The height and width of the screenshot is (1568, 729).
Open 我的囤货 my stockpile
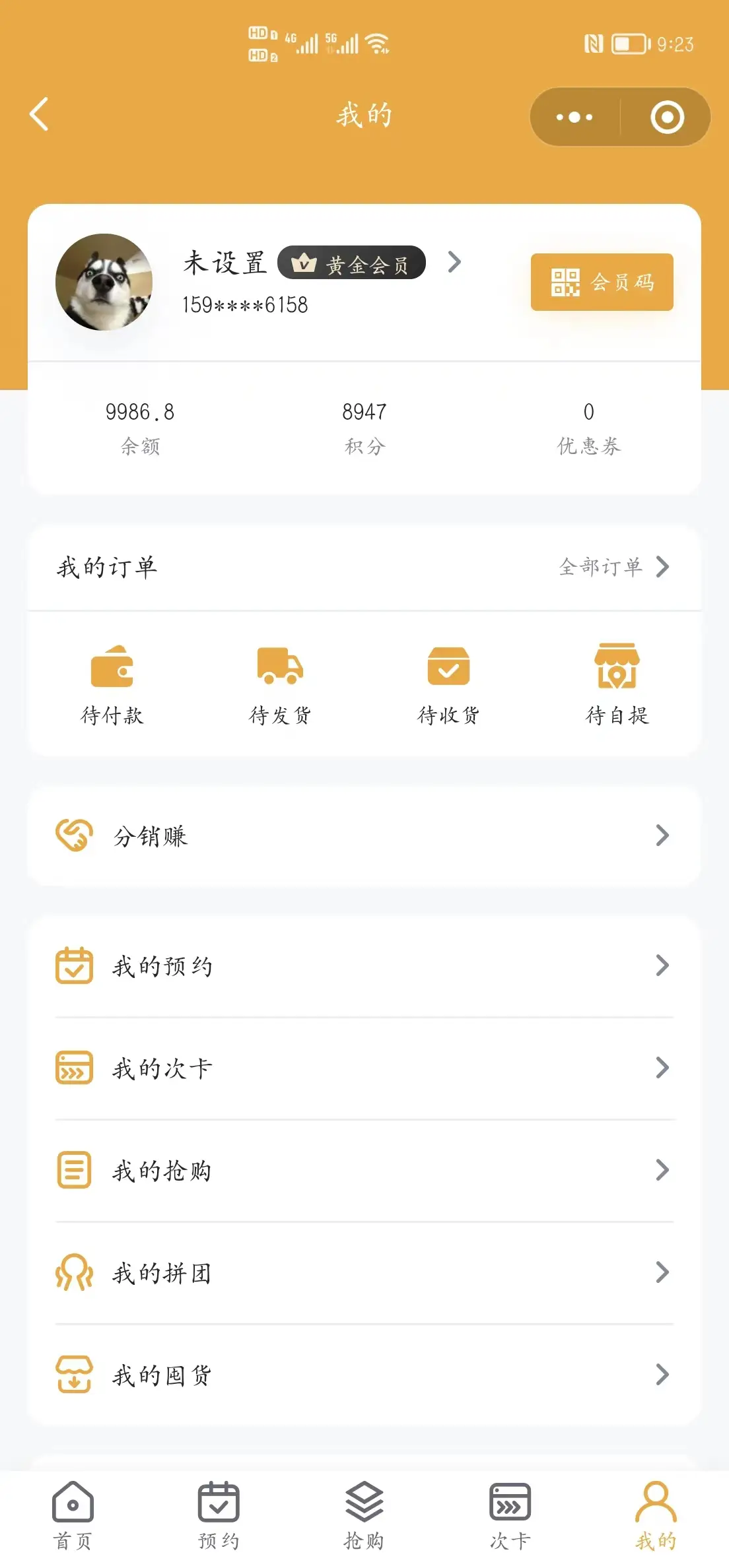364,1375
